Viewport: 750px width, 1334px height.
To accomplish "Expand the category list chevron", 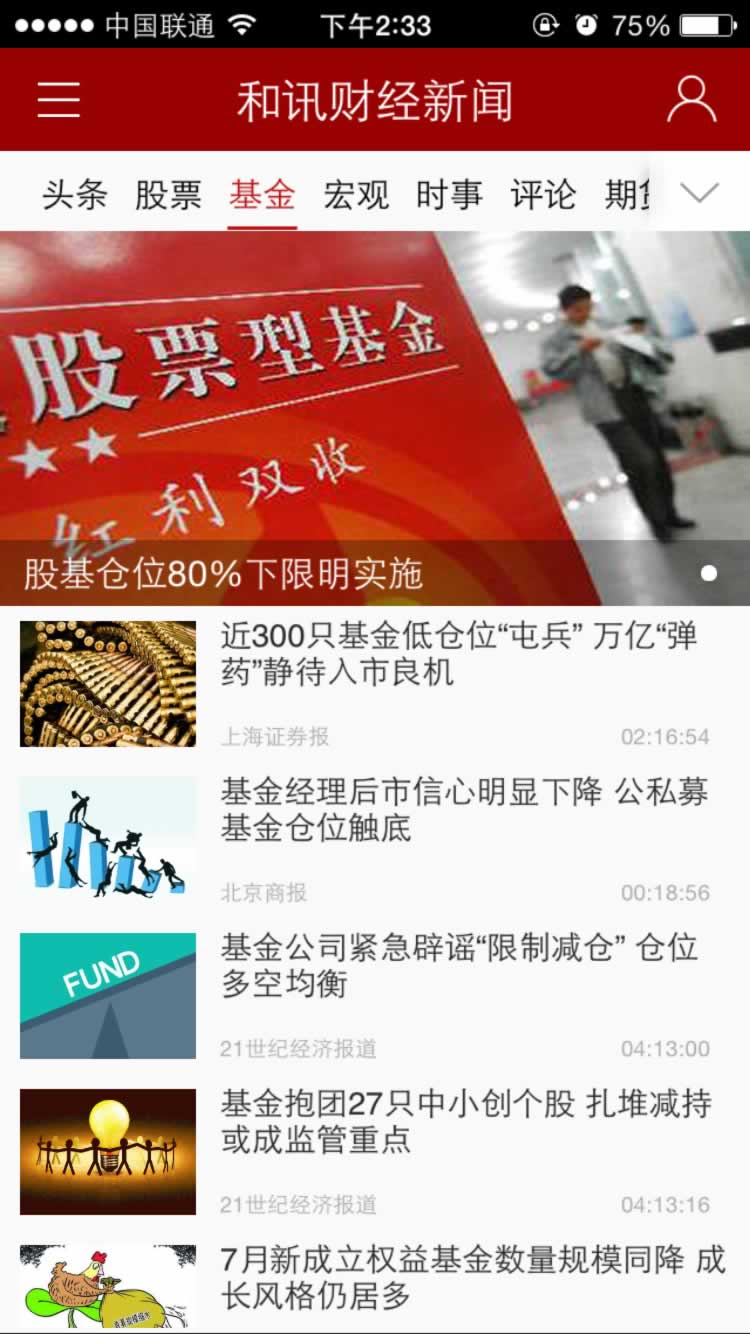I will point(699,193).
